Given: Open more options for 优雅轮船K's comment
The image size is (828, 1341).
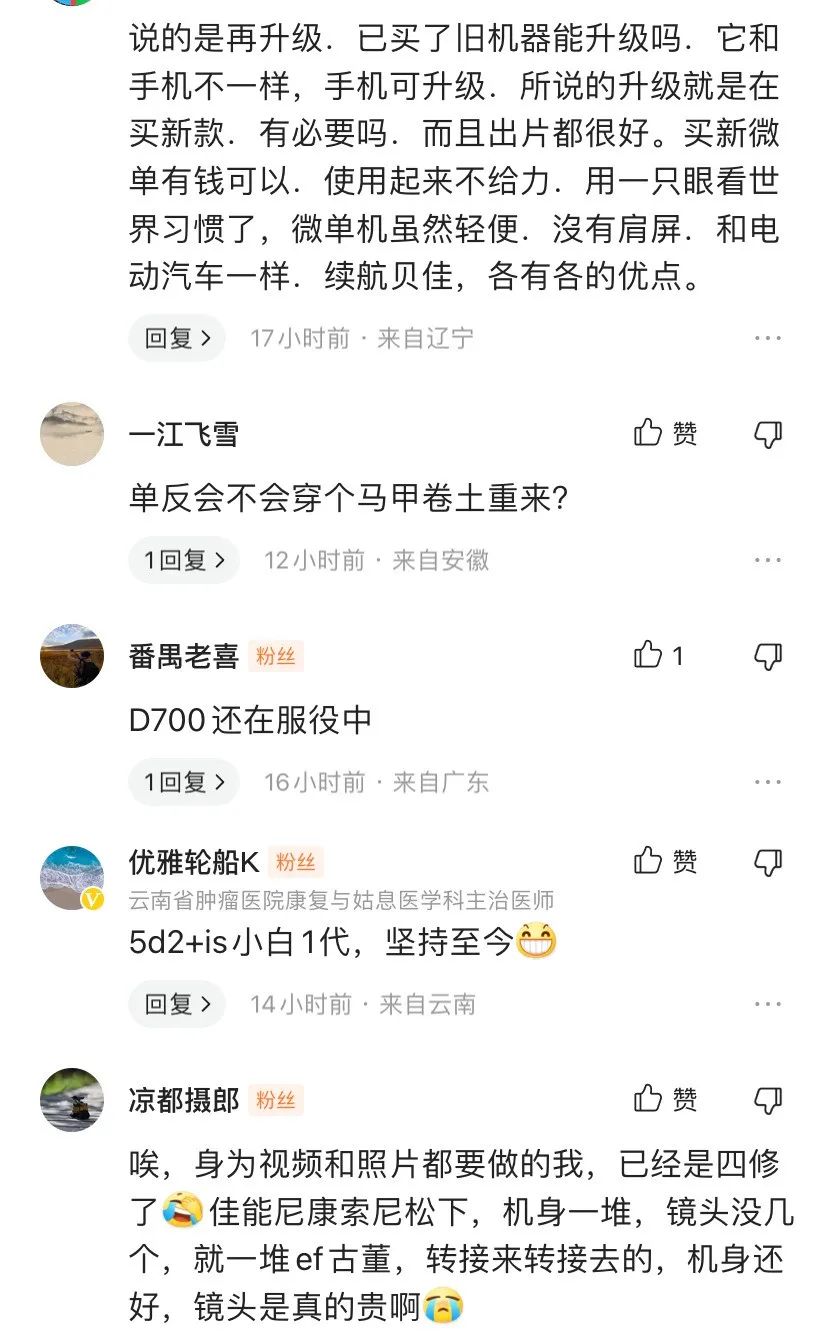Looking at the screenshot, I should tap(768, 1004).
